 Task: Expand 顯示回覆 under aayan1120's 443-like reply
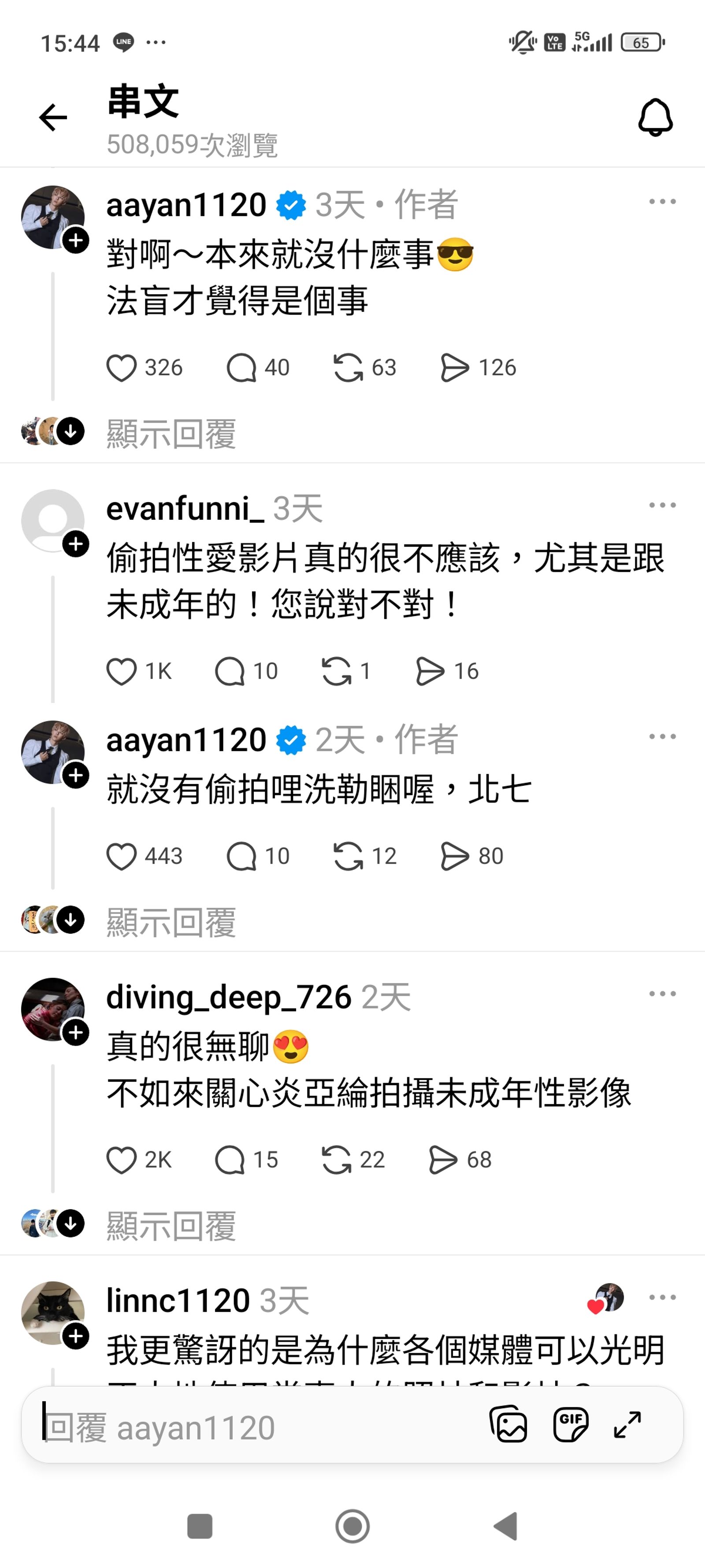pyautogui.click(x=171, y=922)
